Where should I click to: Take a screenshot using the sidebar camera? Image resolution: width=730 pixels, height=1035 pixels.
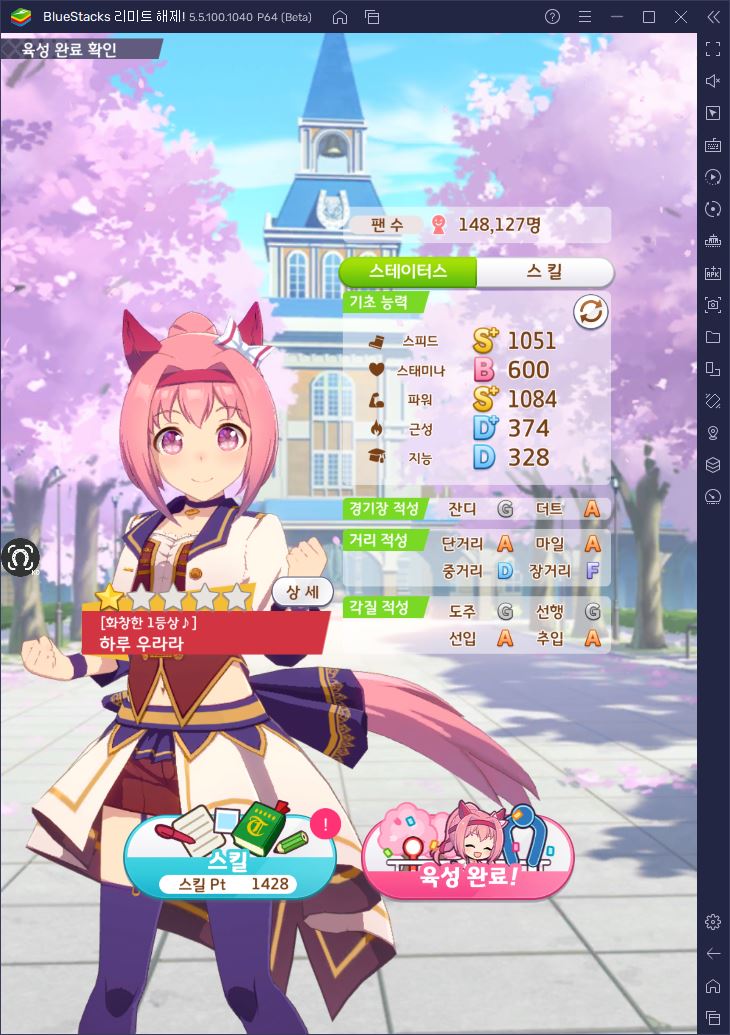tap(713, 304)
